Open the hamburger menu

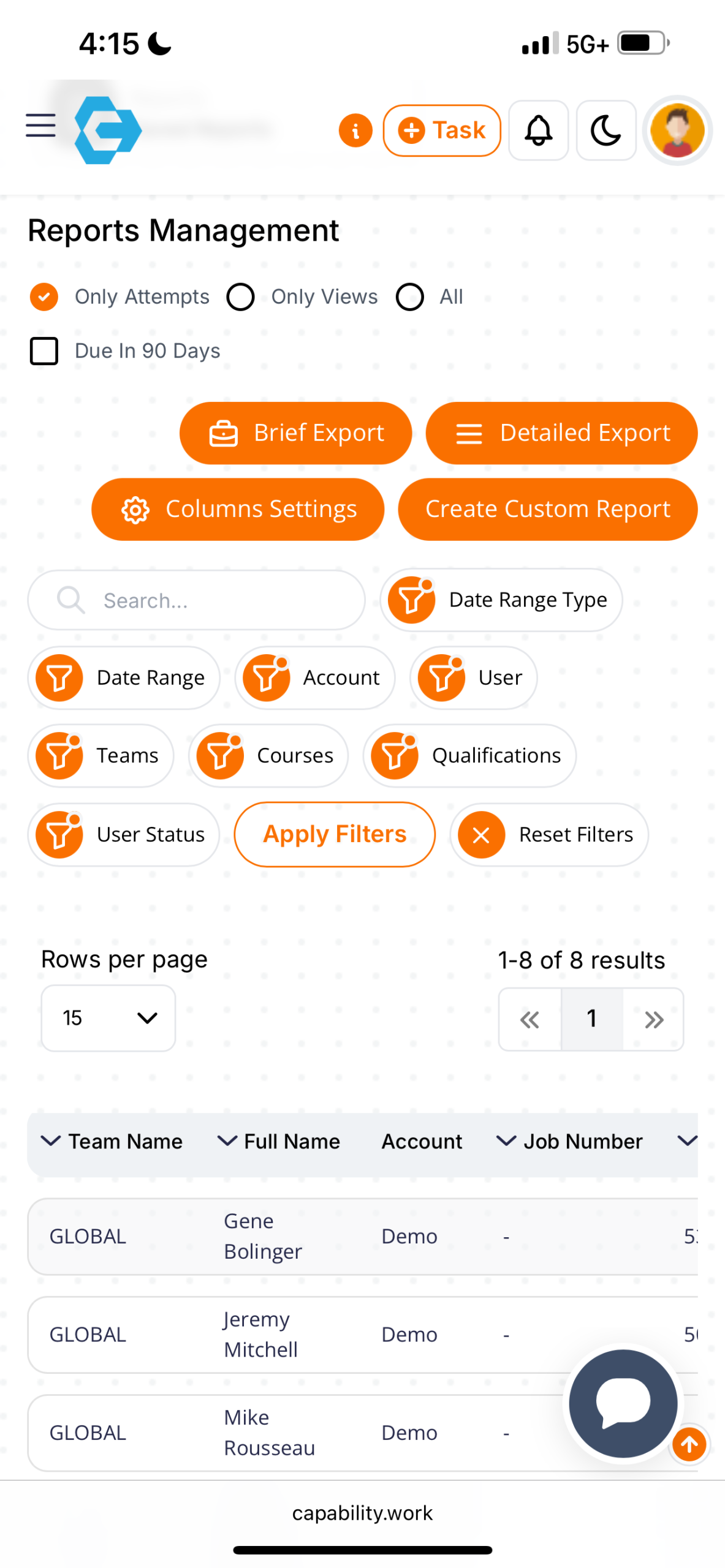[x=40, y=125]
